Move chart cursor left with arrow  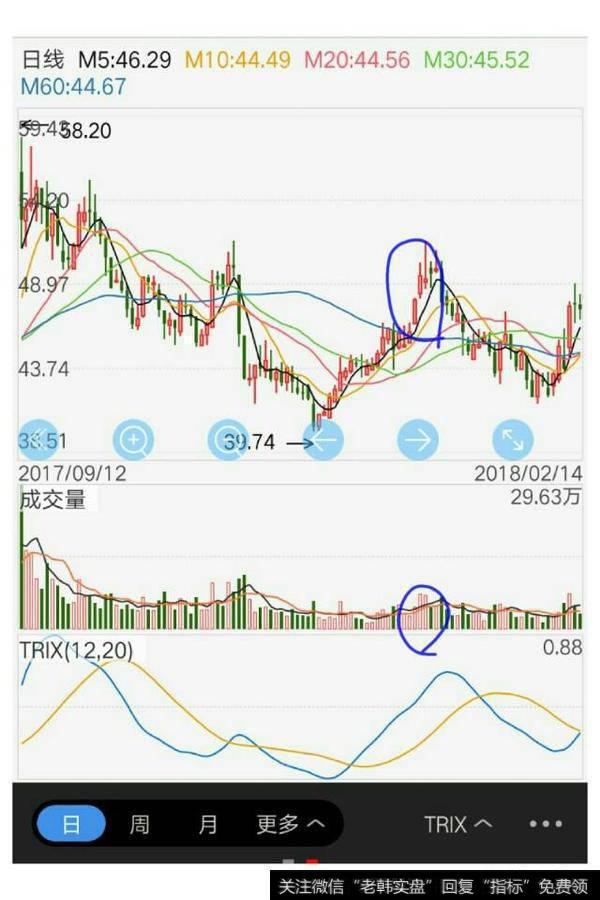323,439
